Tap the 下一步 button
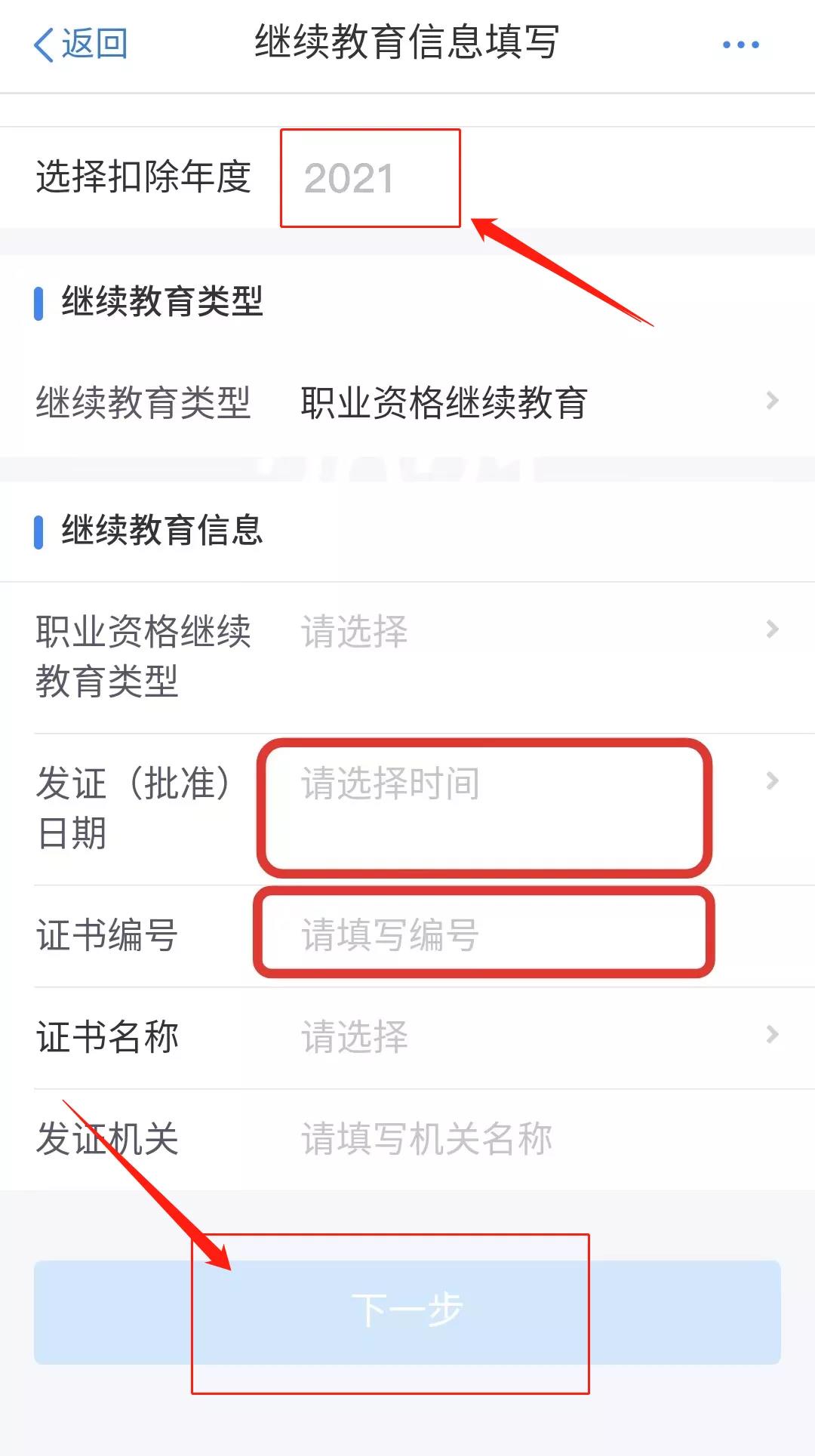This screenshot has height=1456, width=815. pyautogui.click(x=407, y=1312)
